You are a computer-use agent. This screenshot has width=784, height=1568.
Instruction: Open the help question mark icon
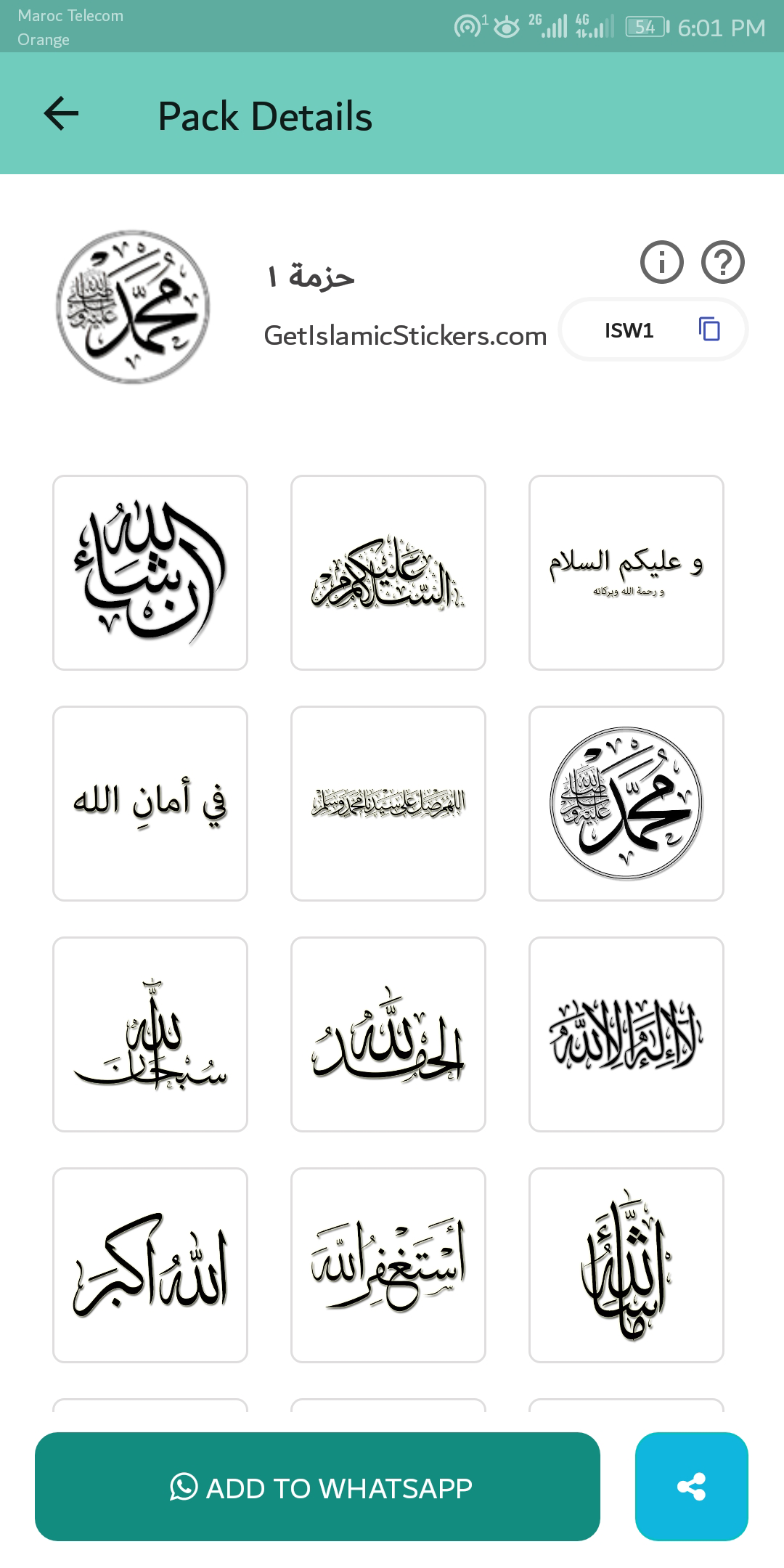(722, 262)
